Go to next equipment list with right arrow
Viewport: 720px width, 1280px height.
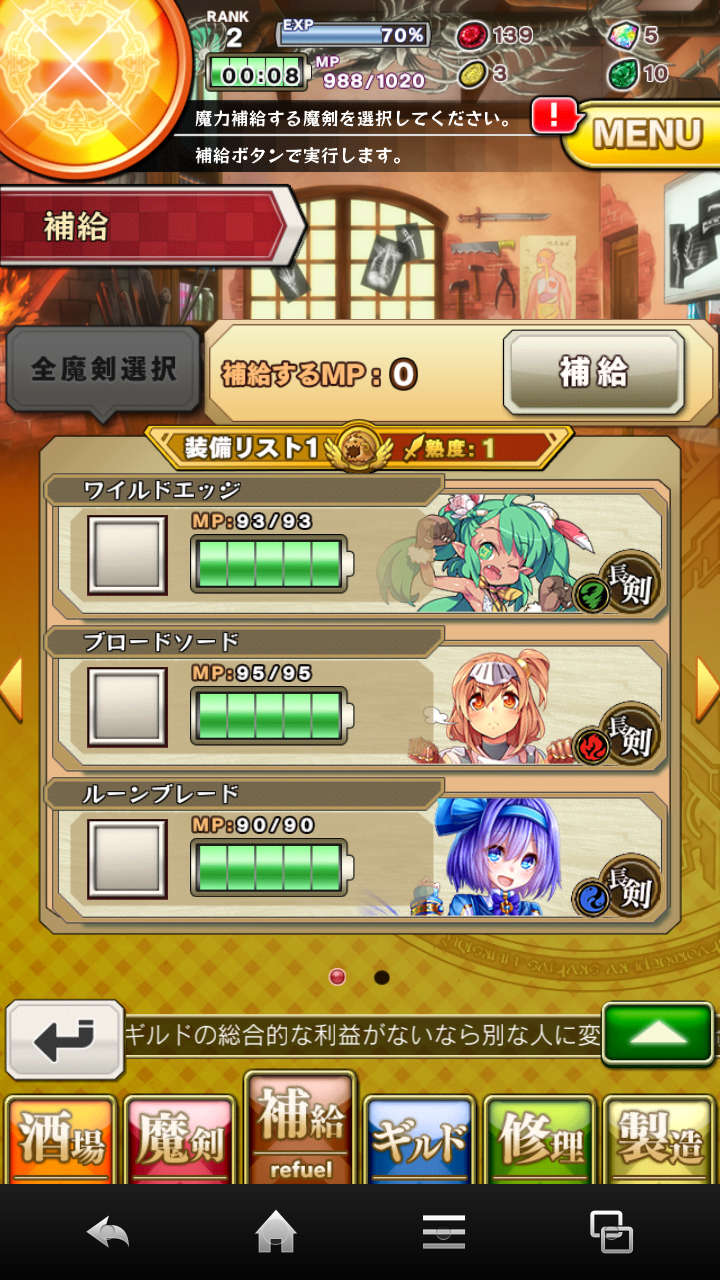click(706, 689)
